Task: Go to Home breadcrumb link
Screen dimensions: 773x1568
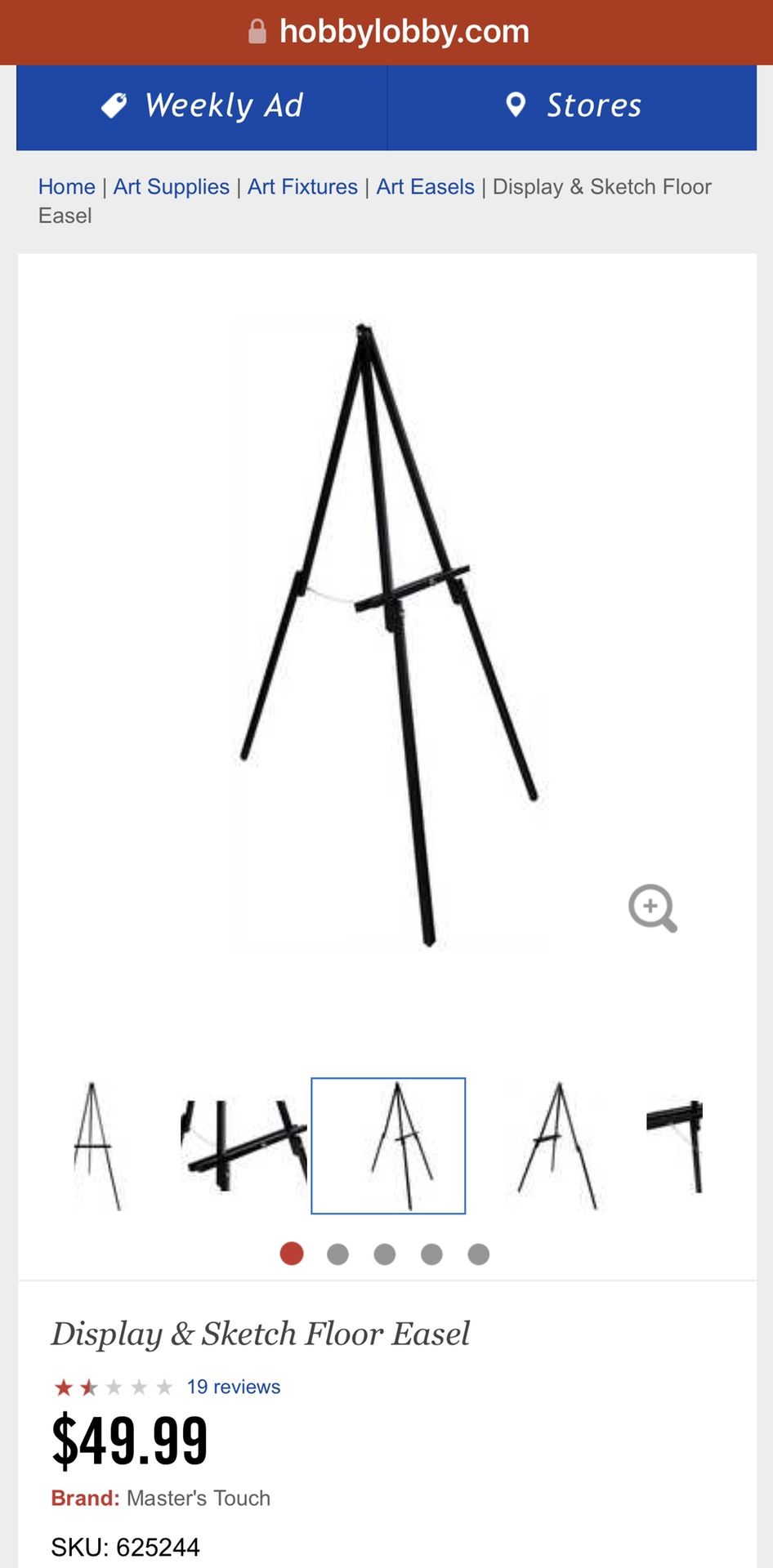Action: click(x=66, y=186)
